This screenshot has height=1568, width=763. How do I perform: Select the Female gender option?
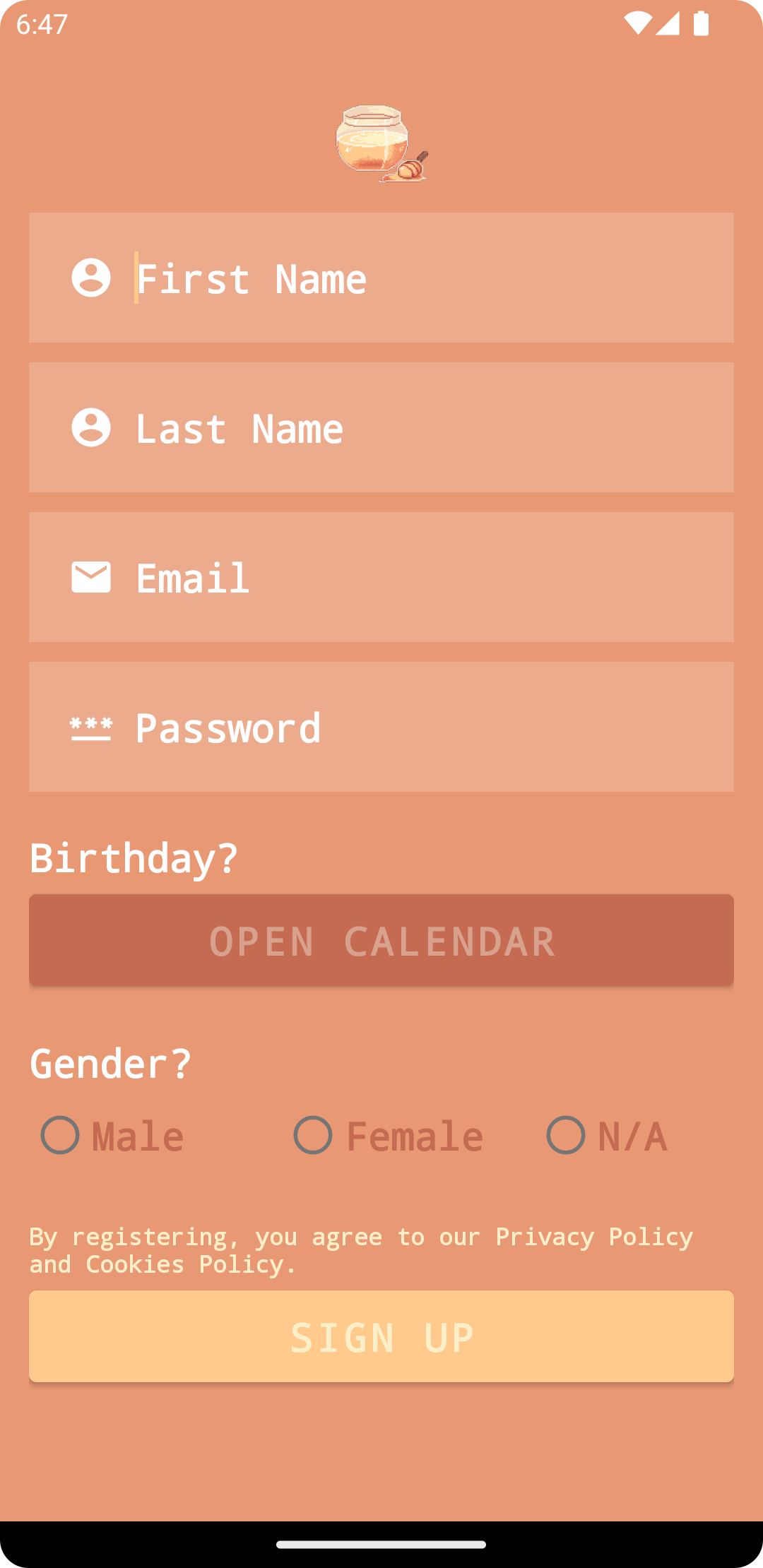point(313,1136)
